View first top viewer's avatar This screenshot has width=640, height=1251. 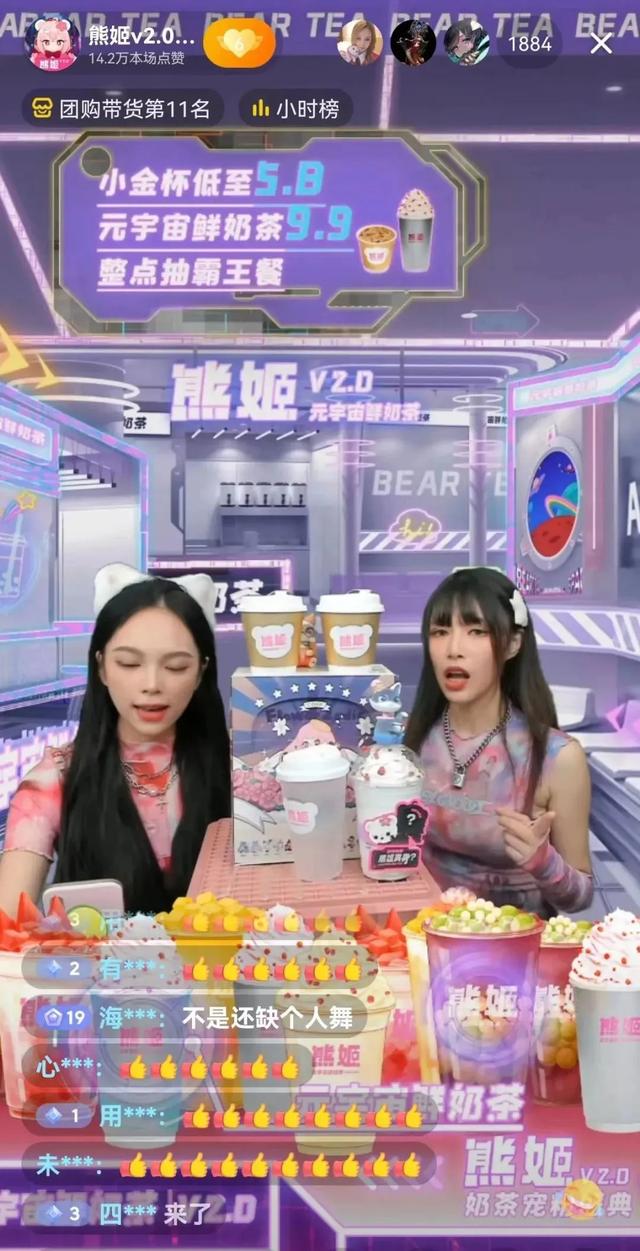click(359, 43)
